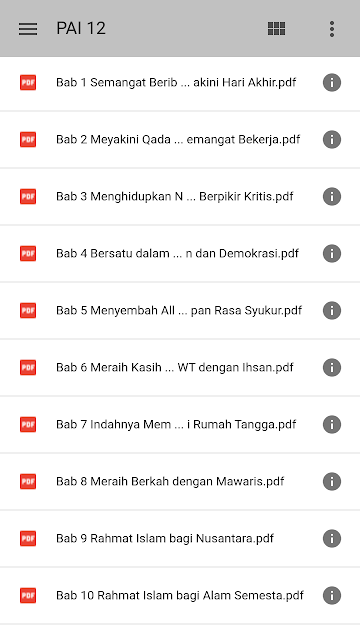This screenshot has height=640, width=360.
Task: Open Bab 8 Meraih Berkah dengan Mawaris
Action: [x=180, y=482]
